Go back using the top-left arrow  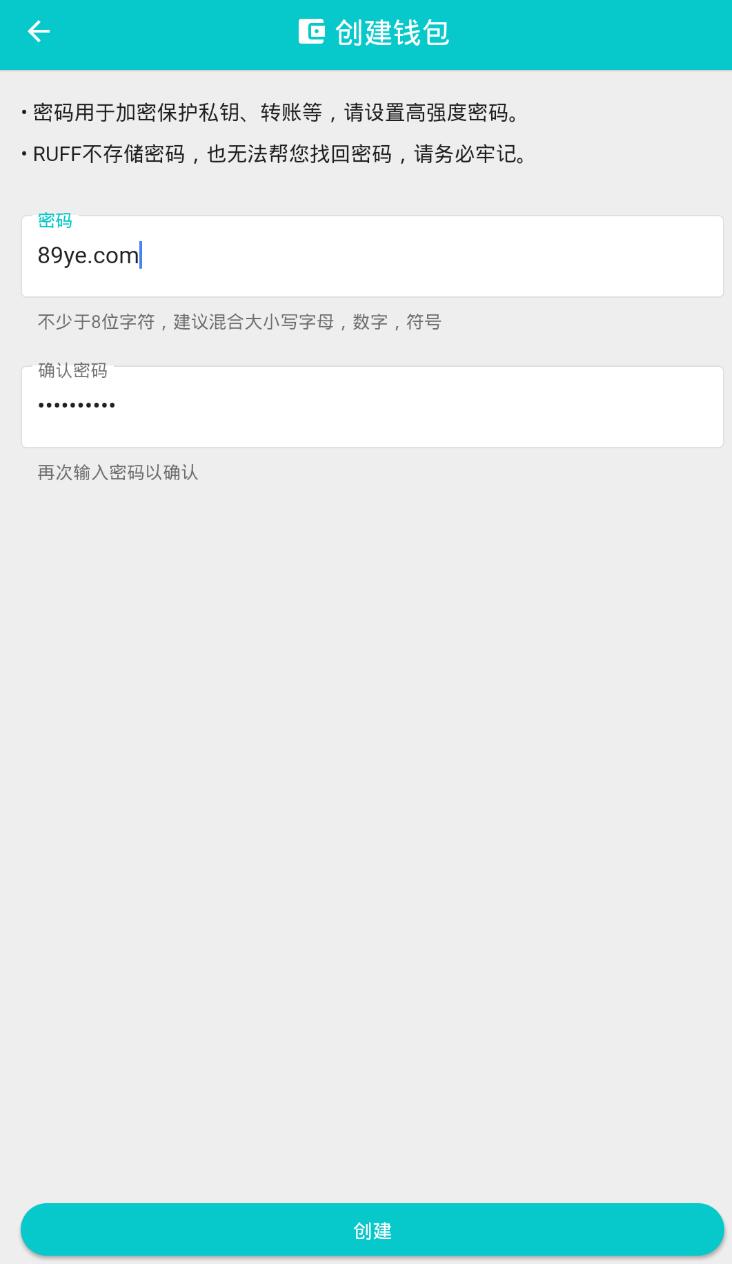coord(39,32)
